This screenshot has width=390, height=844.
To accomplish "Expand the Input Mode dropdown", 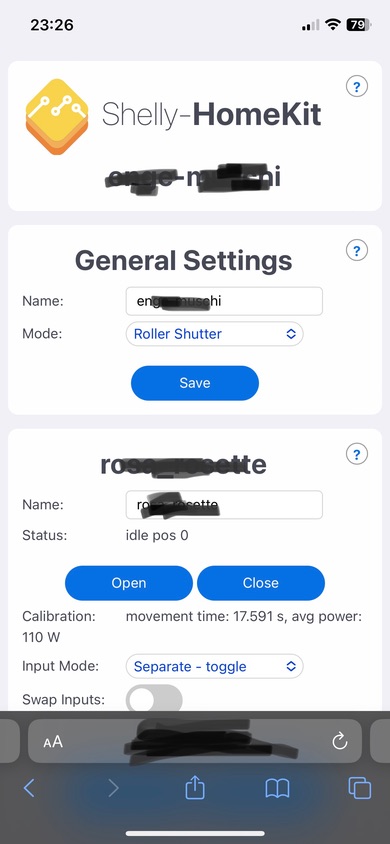I will [x=215, y=666].
